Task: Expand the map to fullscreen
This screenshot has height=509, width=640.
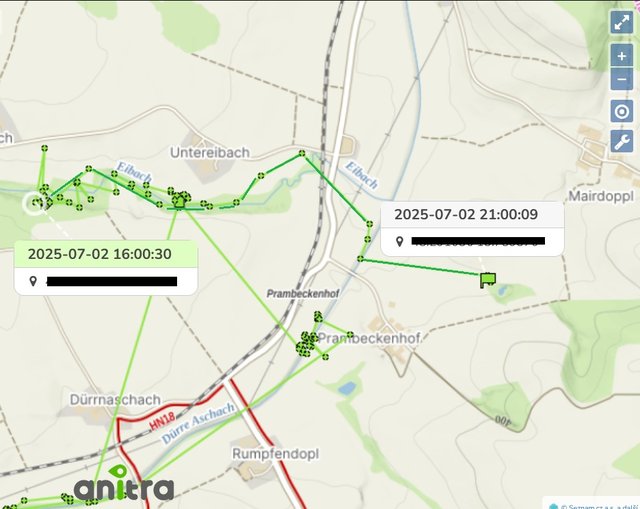Action: coord(622,22)
